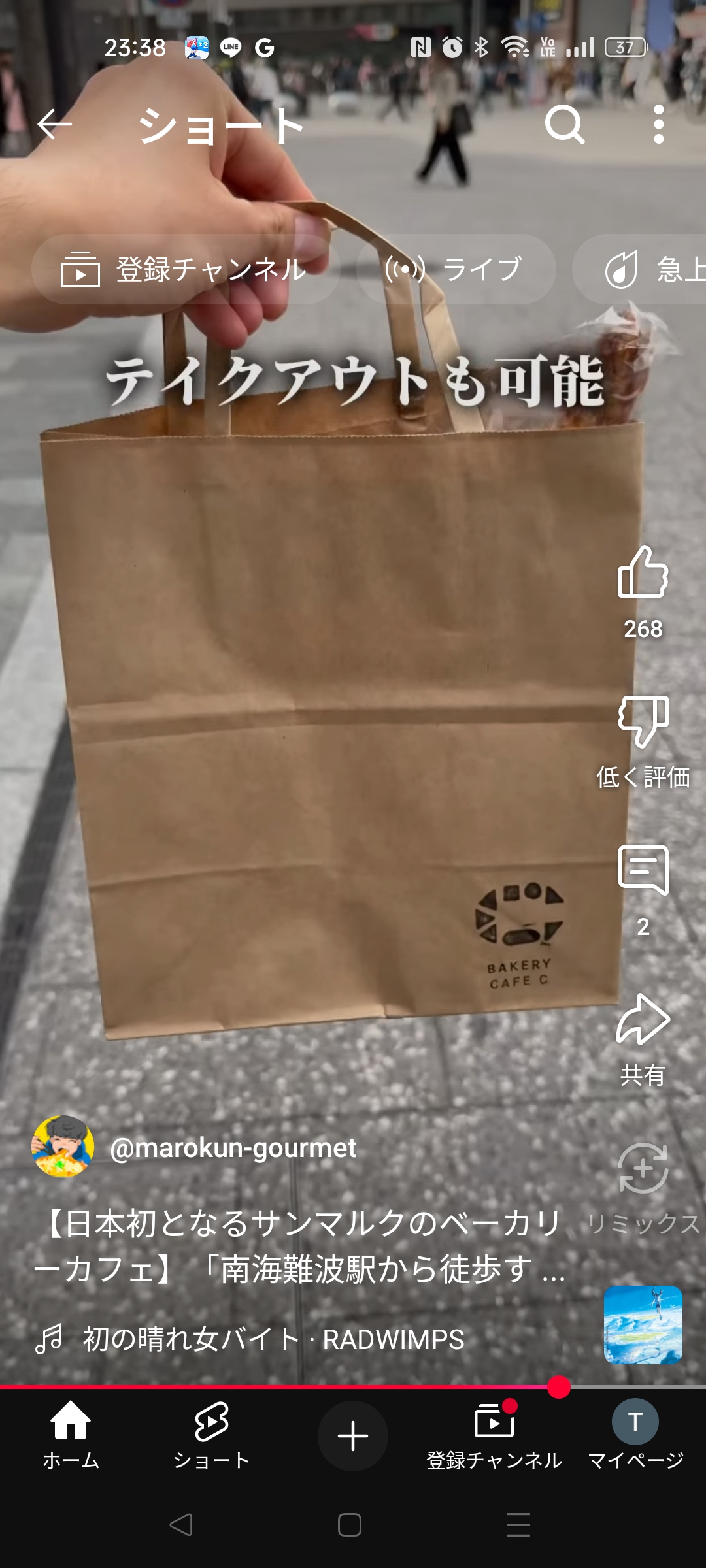706x1568 pixels.
Task: Select the ライブ chip
Action: (456, 269)
